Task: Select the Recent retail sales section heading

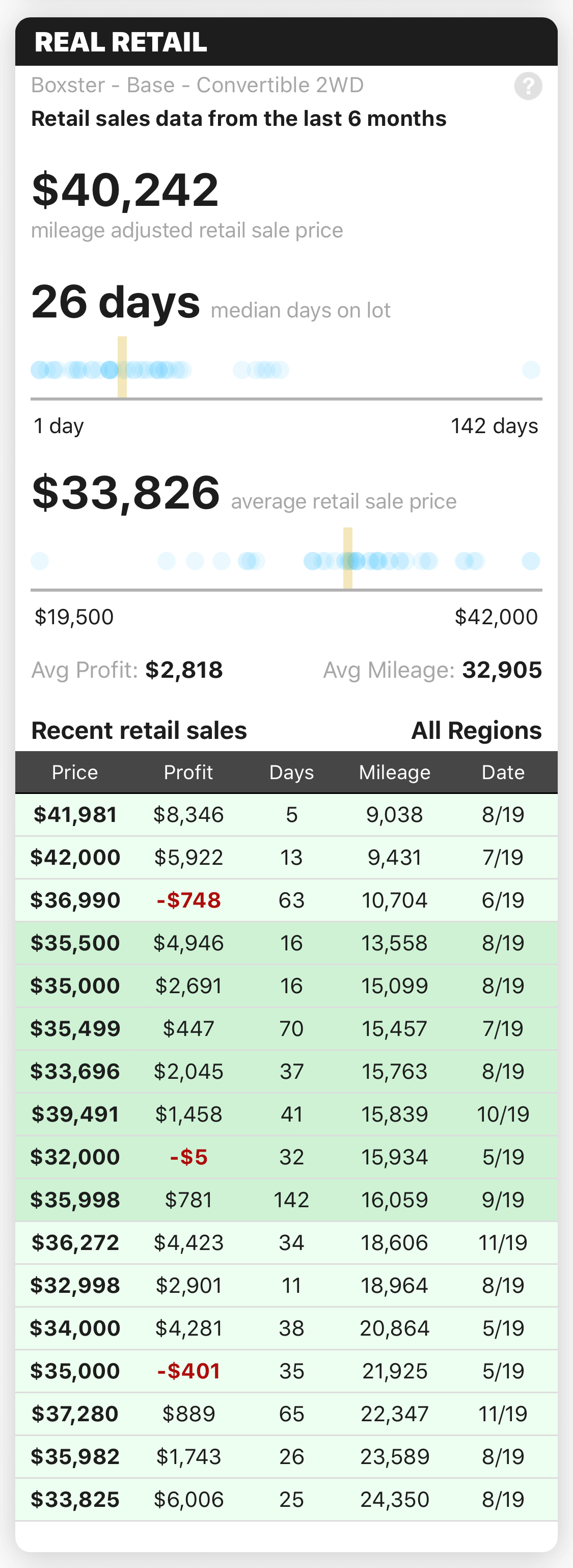Action: click(x=139, y=730)
